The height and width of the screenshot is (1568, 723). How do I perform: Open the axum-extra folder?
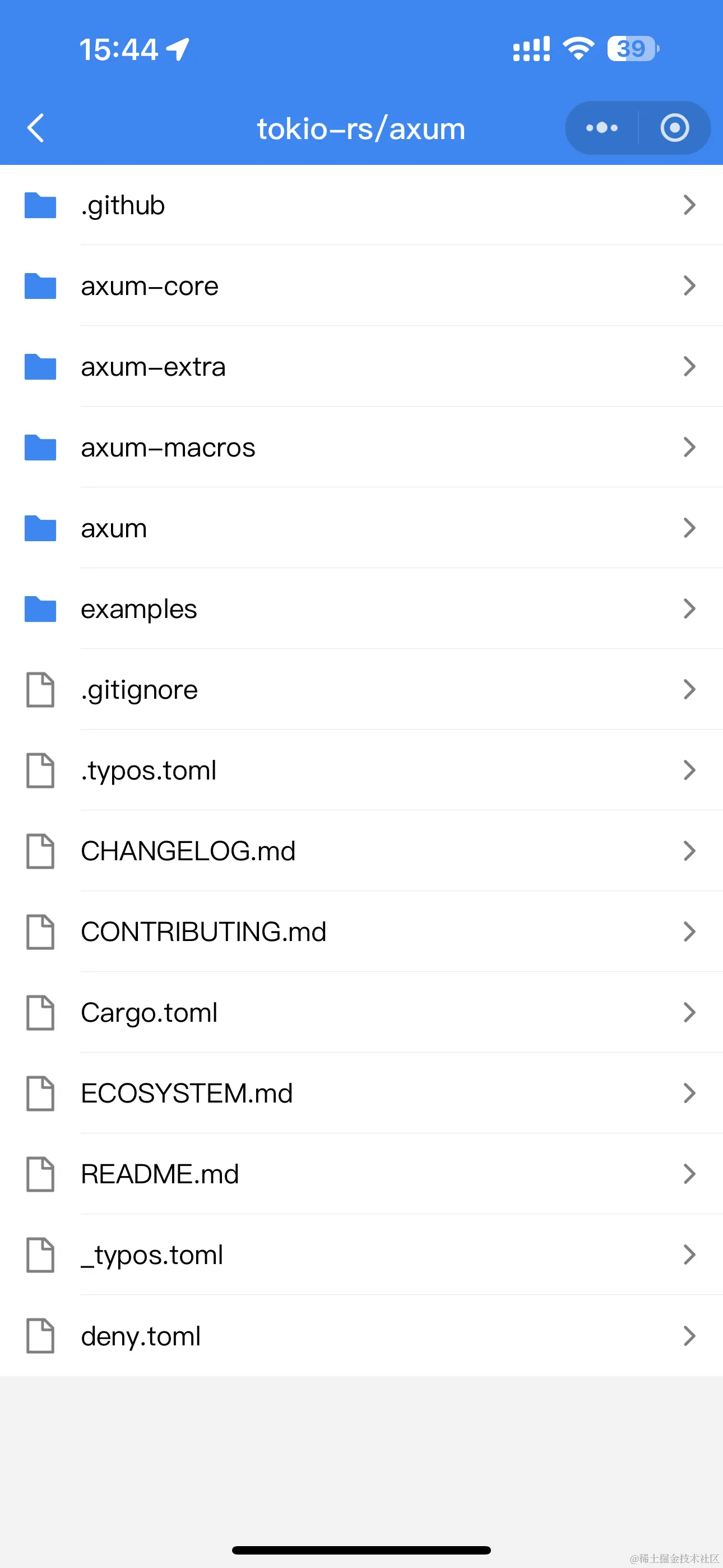(x=361, y=366)
